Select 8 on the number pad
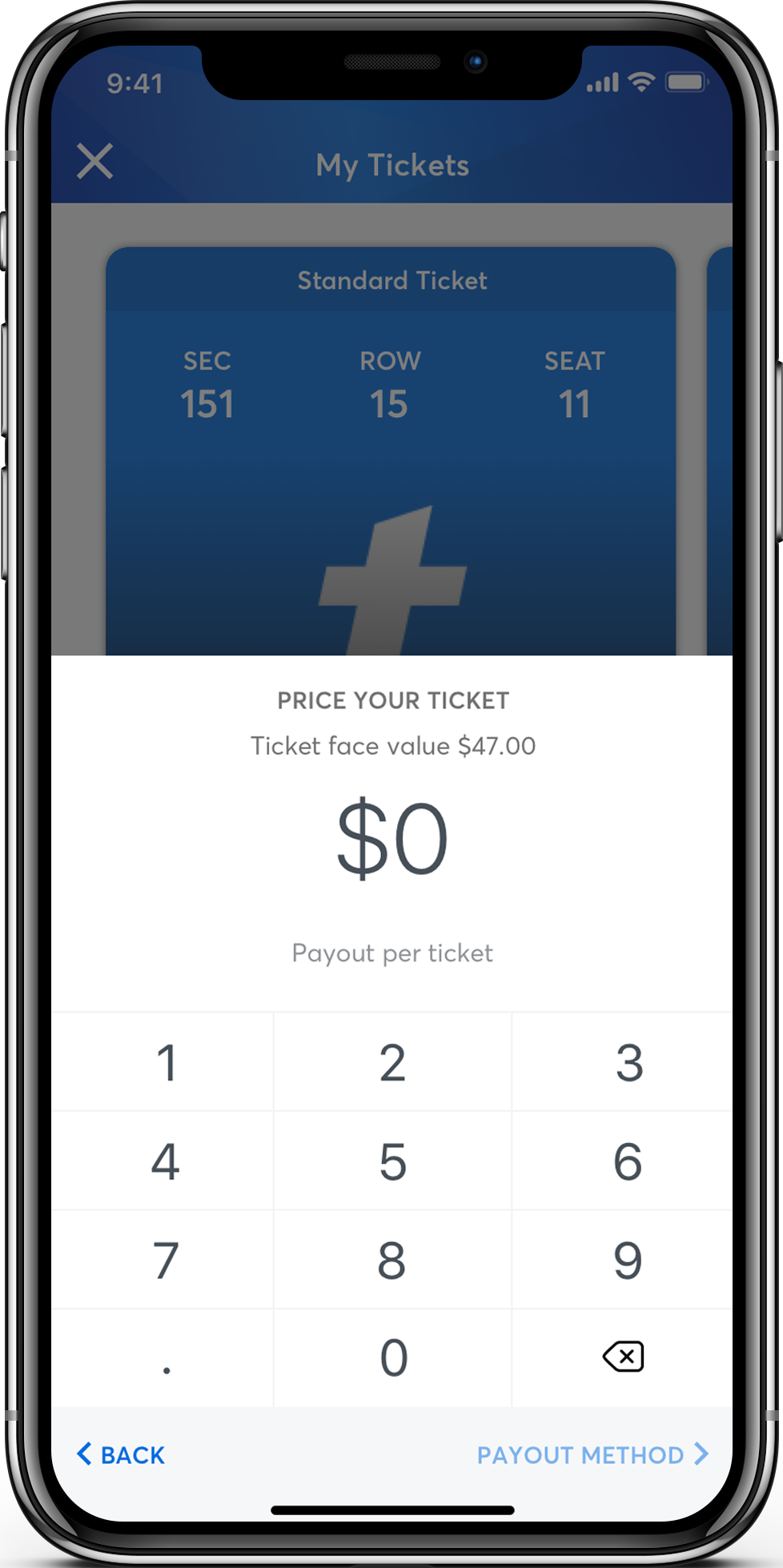 pos(392,1261)
